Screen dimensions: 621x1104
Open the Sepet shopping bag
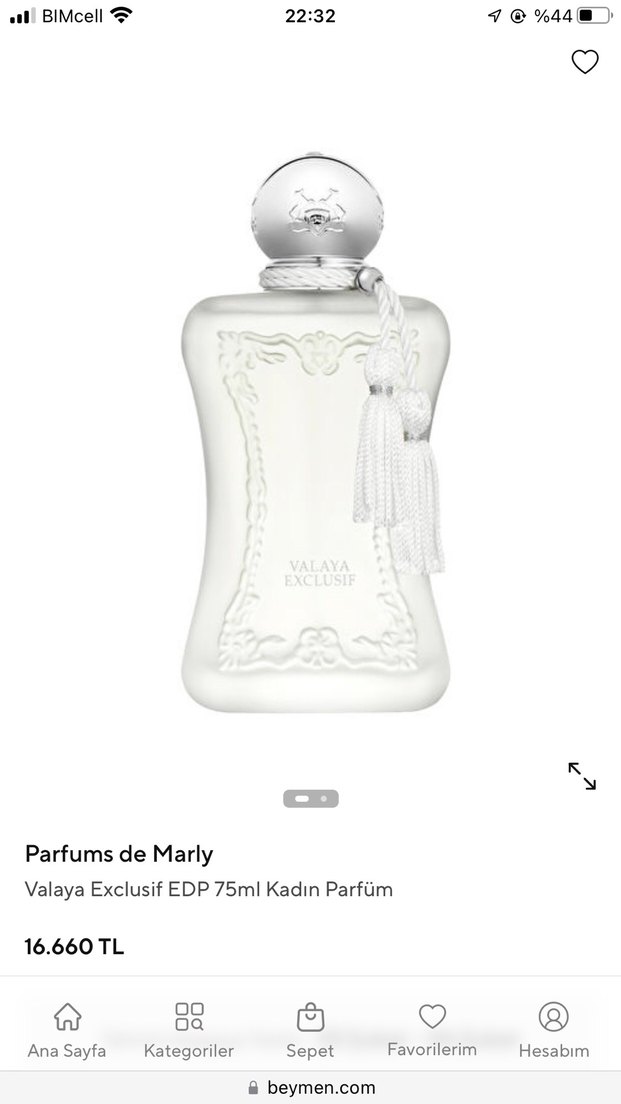(x=310, y=1030)
